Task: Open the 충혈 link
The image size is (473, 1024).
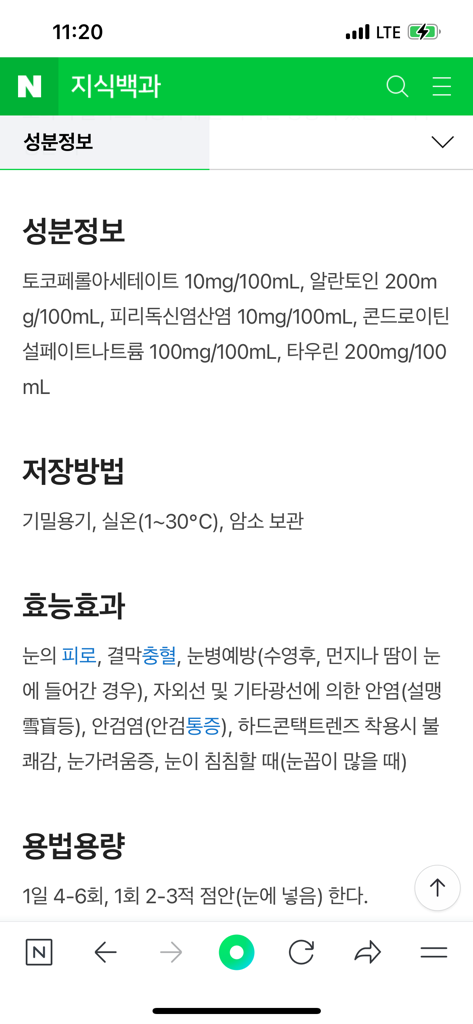Action: point(159,656)
